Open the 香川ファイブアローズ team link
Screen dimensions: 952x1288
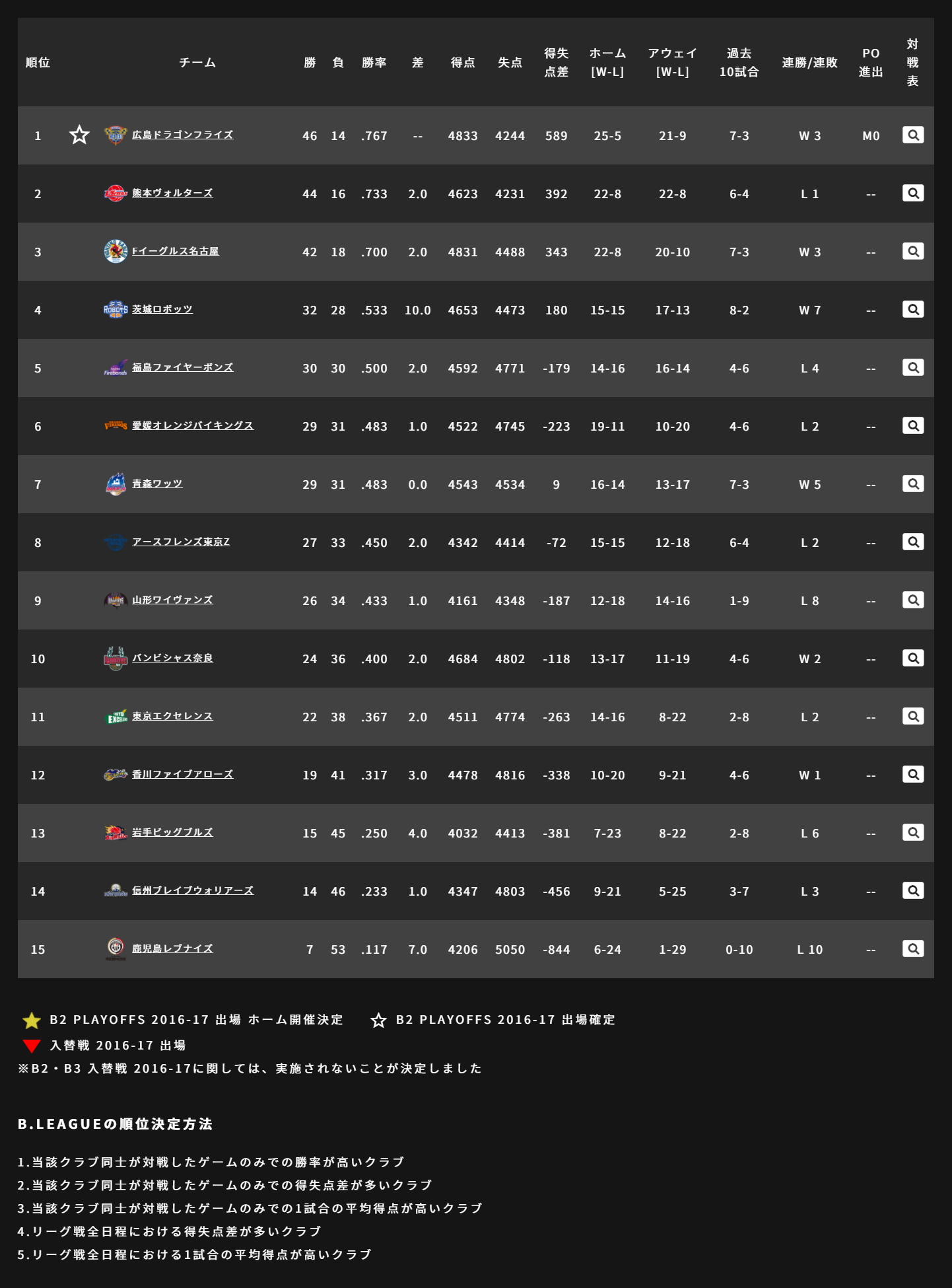click(182, 774)
